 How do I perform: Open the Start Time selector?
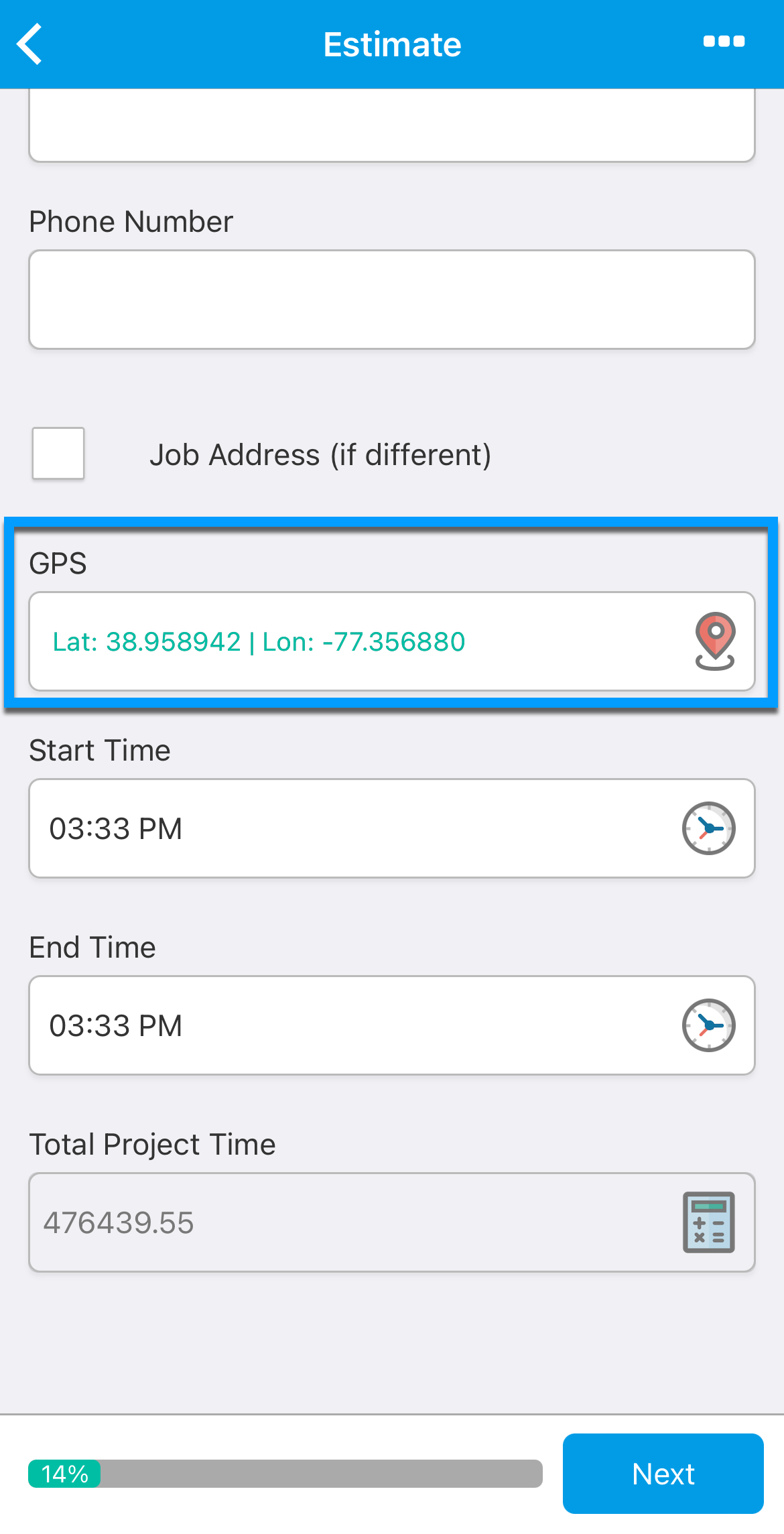tap(391, 828)
